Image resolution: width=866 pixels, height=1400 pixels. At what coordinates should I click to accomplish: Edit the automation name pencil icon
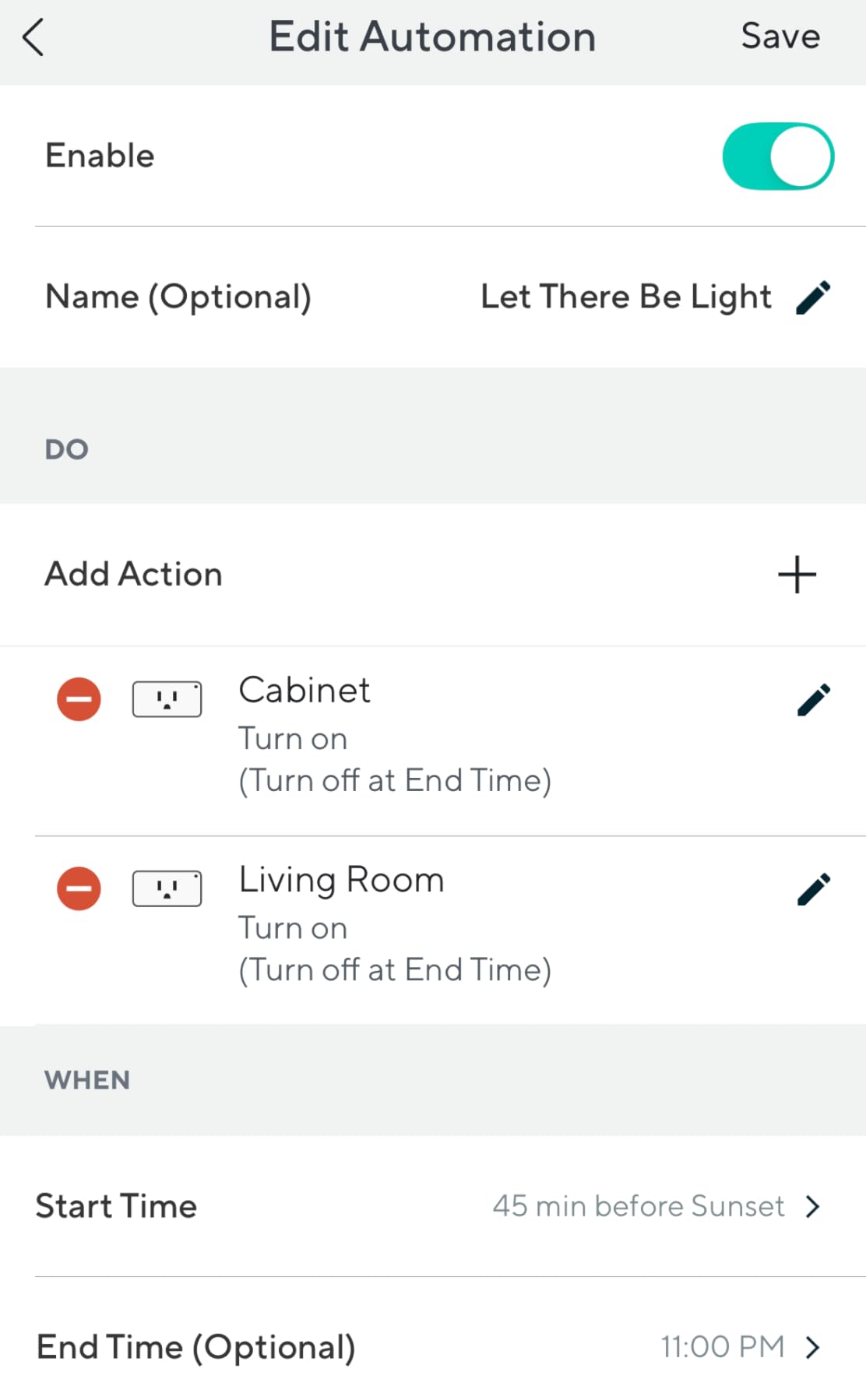(x=813, y=297)
